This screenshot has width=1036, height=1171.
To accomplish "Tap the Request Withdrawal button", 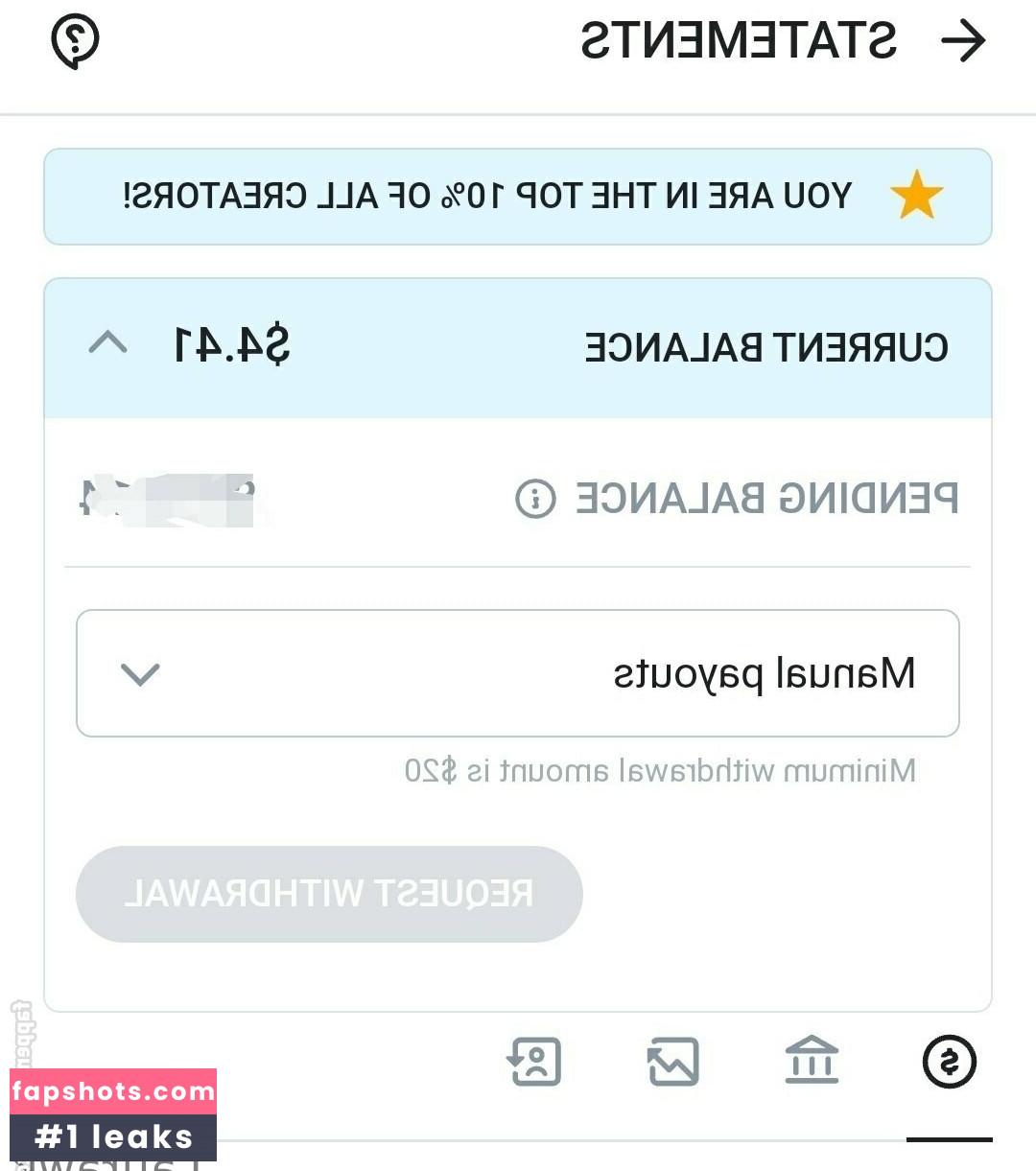I will tap(329, 894).
